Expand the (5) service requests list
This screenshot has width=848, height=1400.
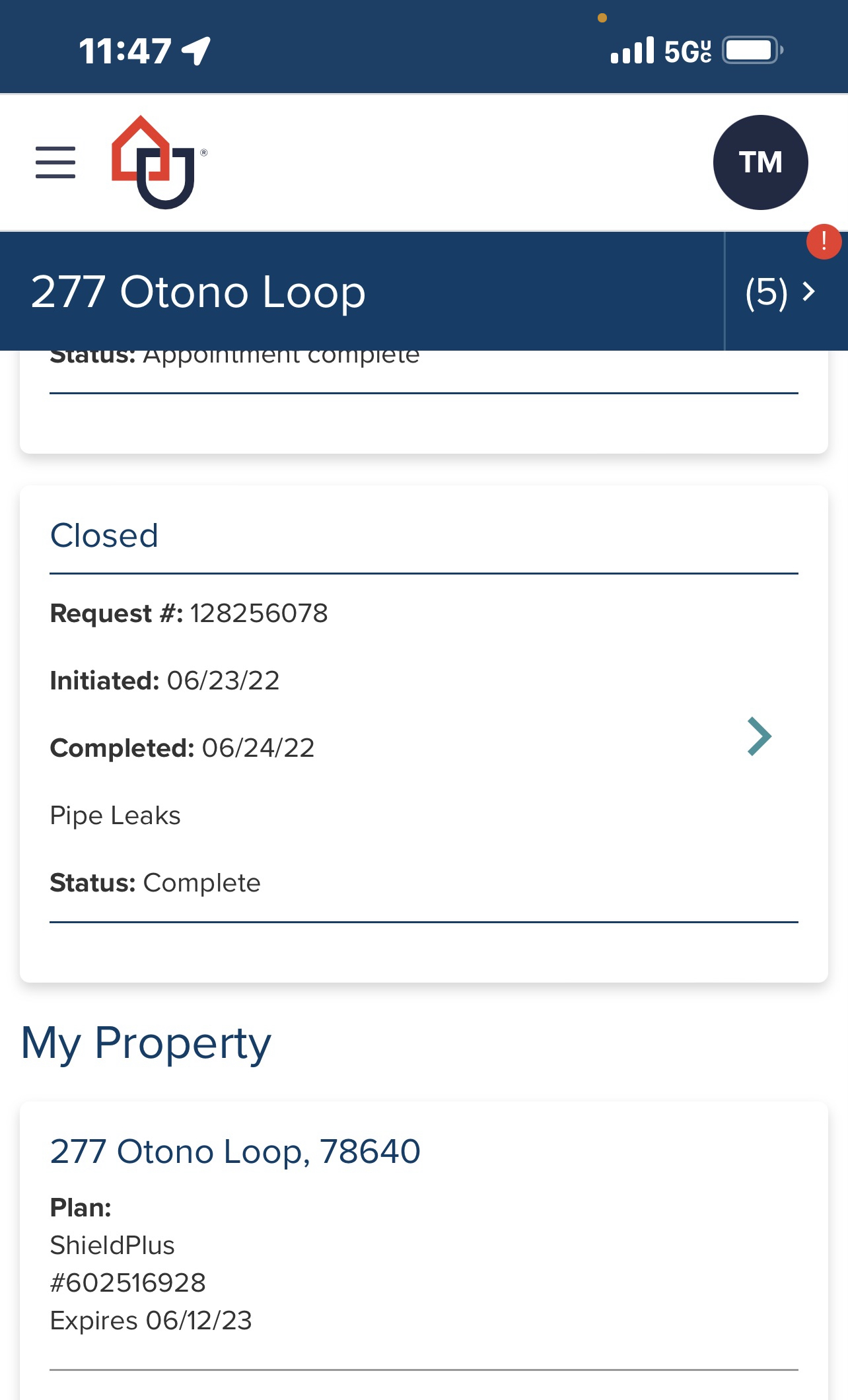[778, 291]
